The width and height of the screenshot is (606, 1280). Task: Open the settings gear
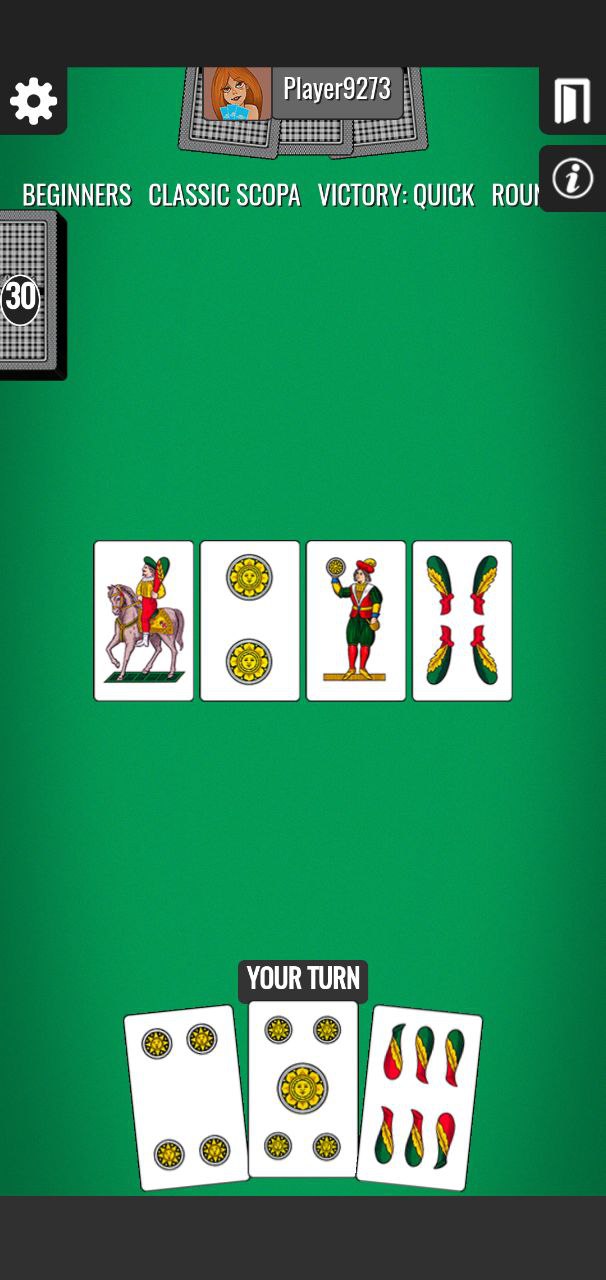pyautogui.click(x=33, y=101)
